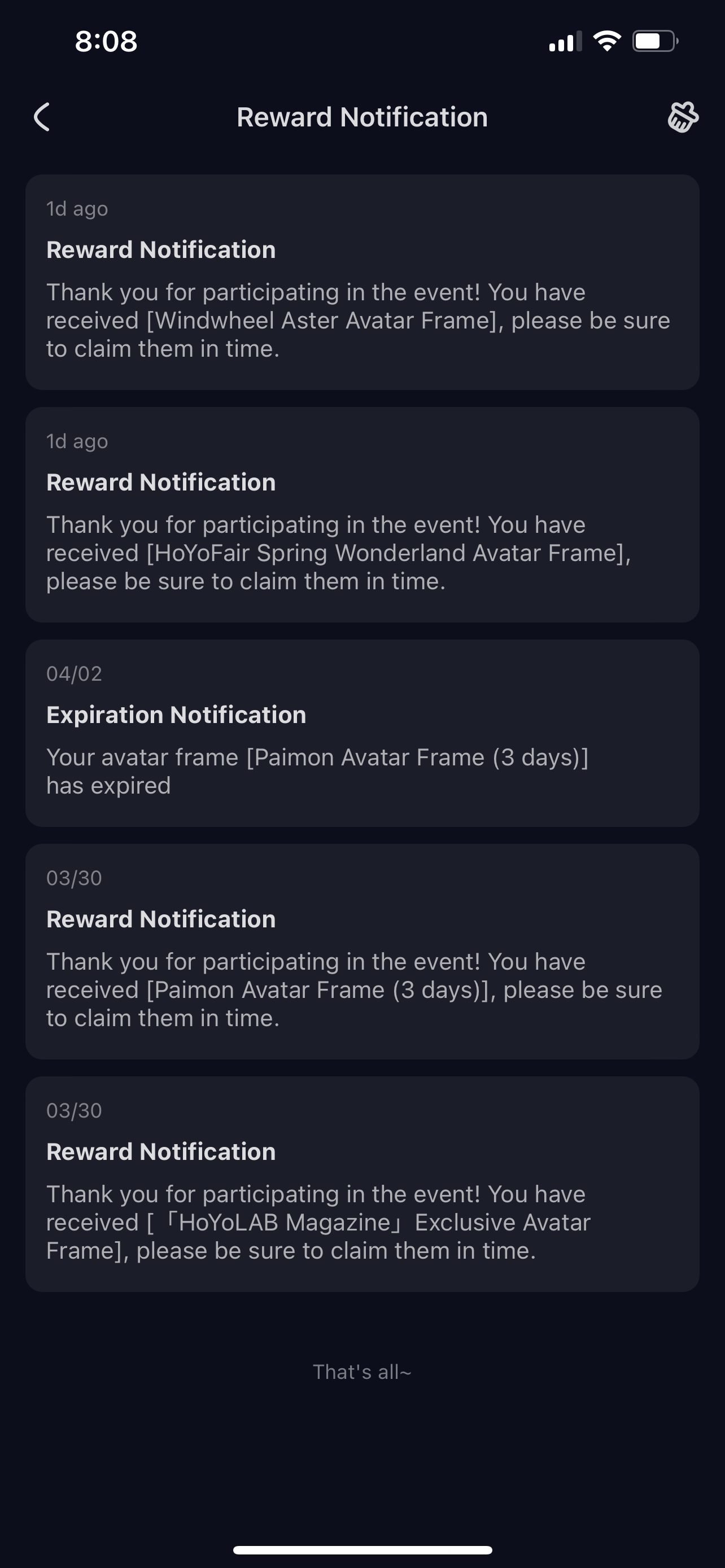Tap the Reward Notification page title
The height and width of the screenshot is (1568, 725).
[362, 117]
